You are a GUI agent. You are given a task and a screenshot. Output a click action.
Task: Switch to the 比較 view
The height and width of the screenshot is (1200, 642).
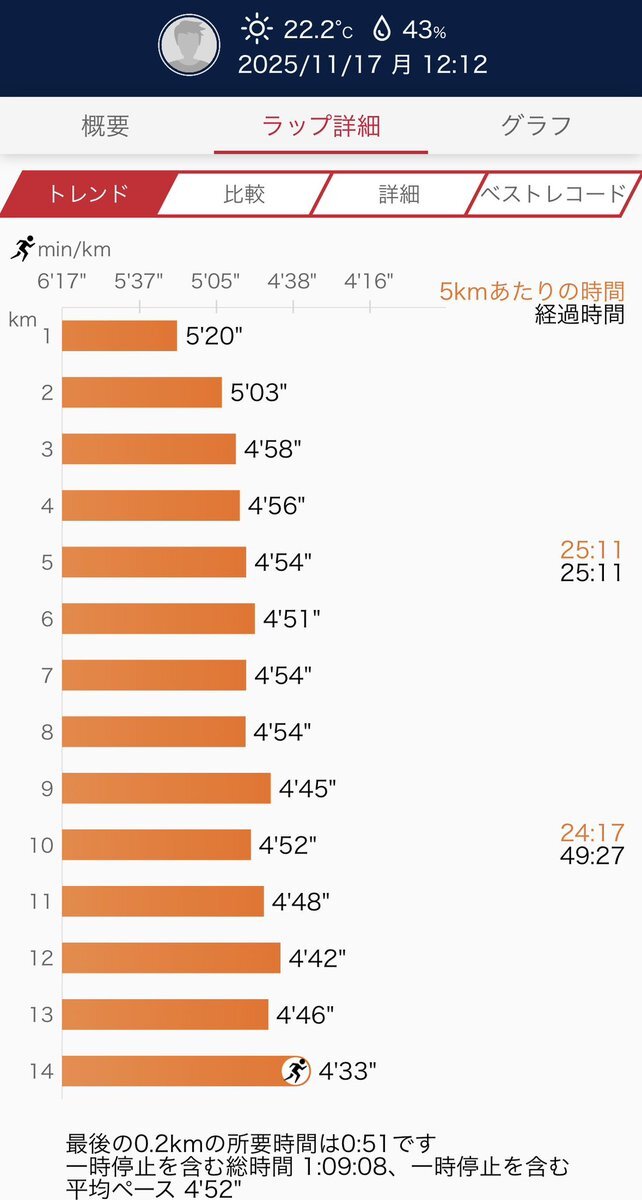244,193
